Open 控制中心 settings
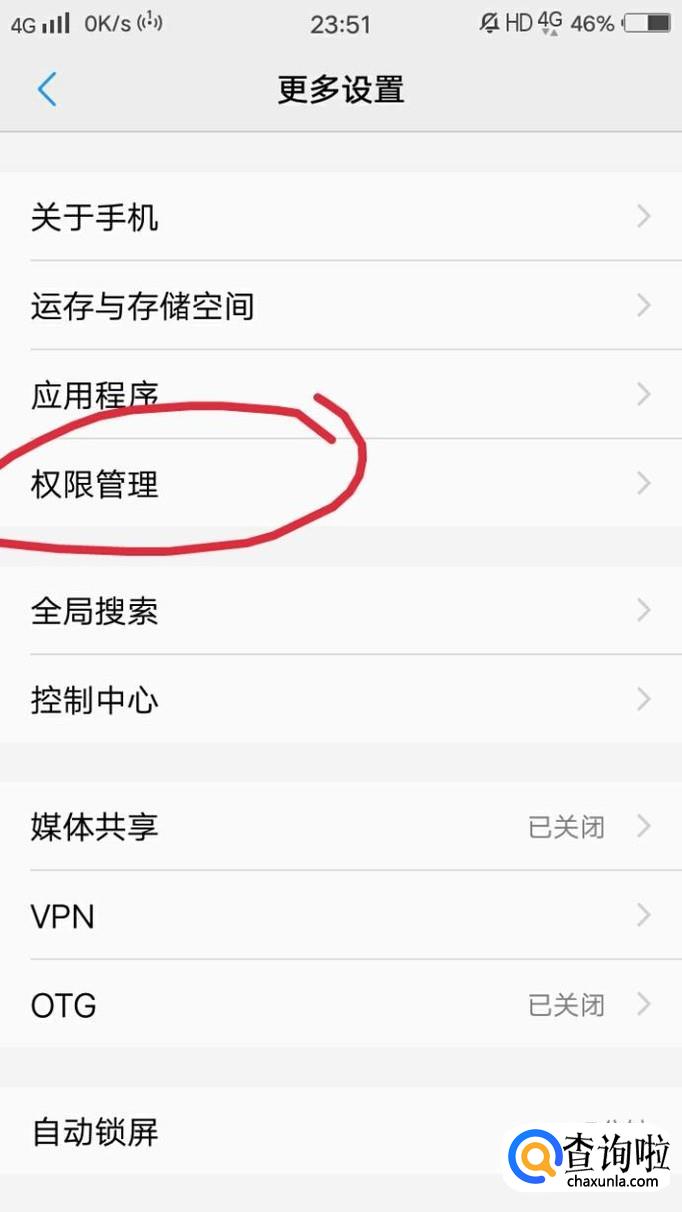682x1212 pixels. coord(341,699)
